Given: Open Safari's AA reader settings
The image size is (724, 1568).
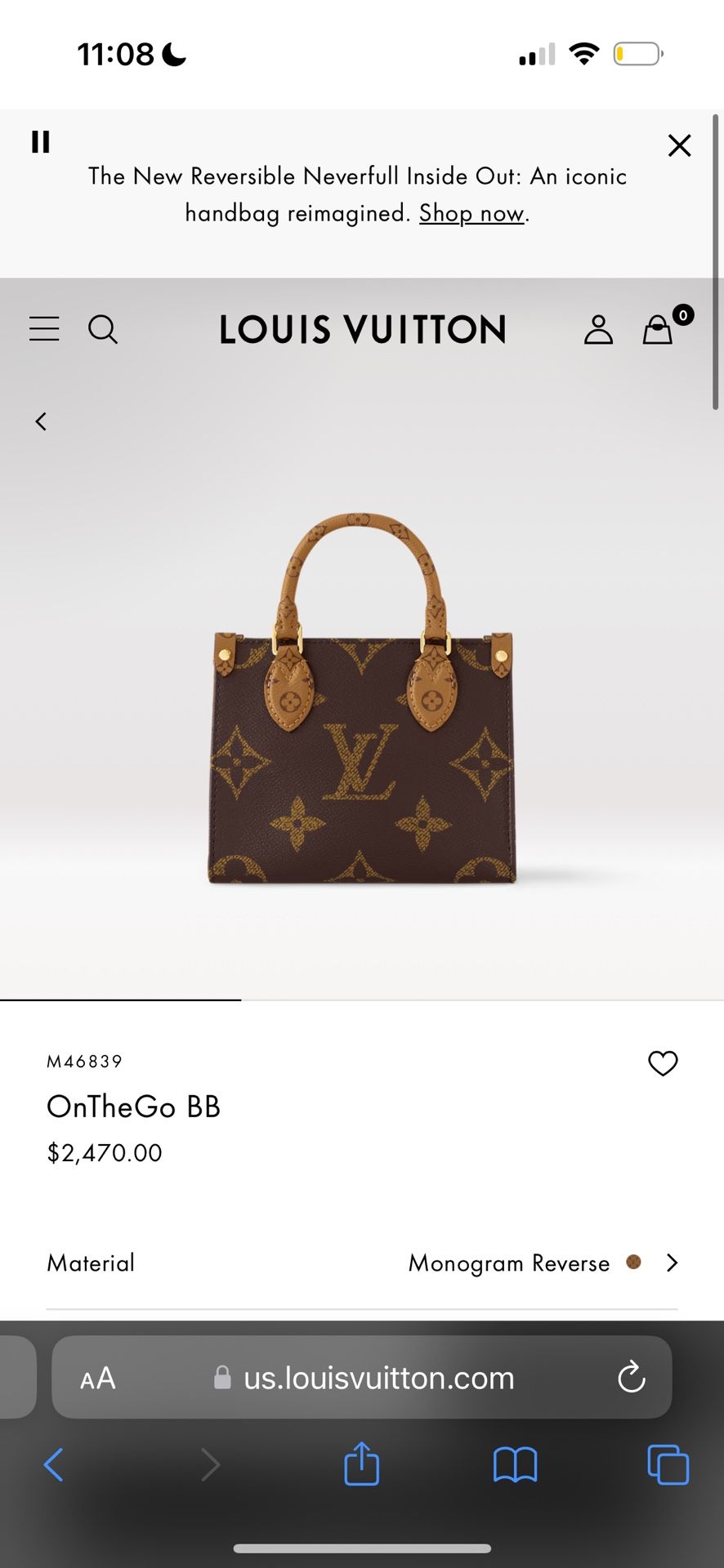Looking at the screenshot, I should point(98,1379).
